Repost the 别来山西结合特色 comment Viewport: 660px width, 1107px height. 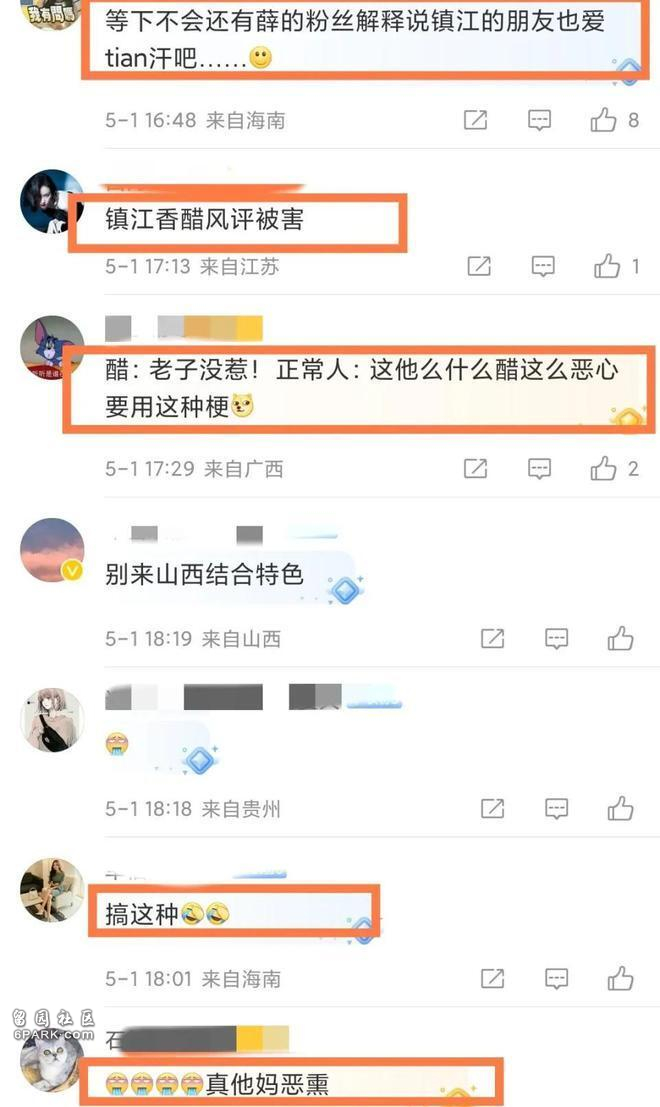coord(493,638)
